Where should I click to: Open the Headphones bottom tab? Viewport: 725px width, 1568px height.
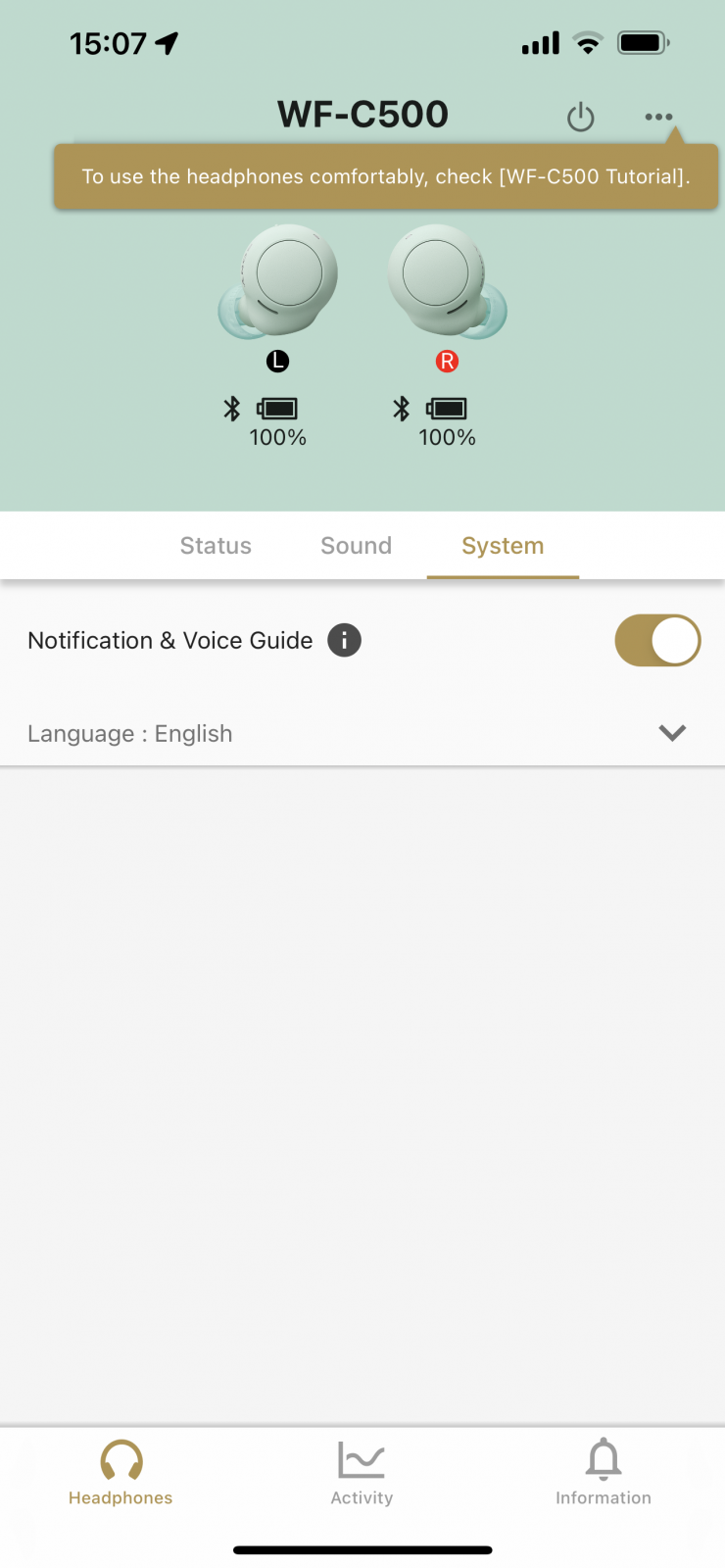tap(121, 1472)
